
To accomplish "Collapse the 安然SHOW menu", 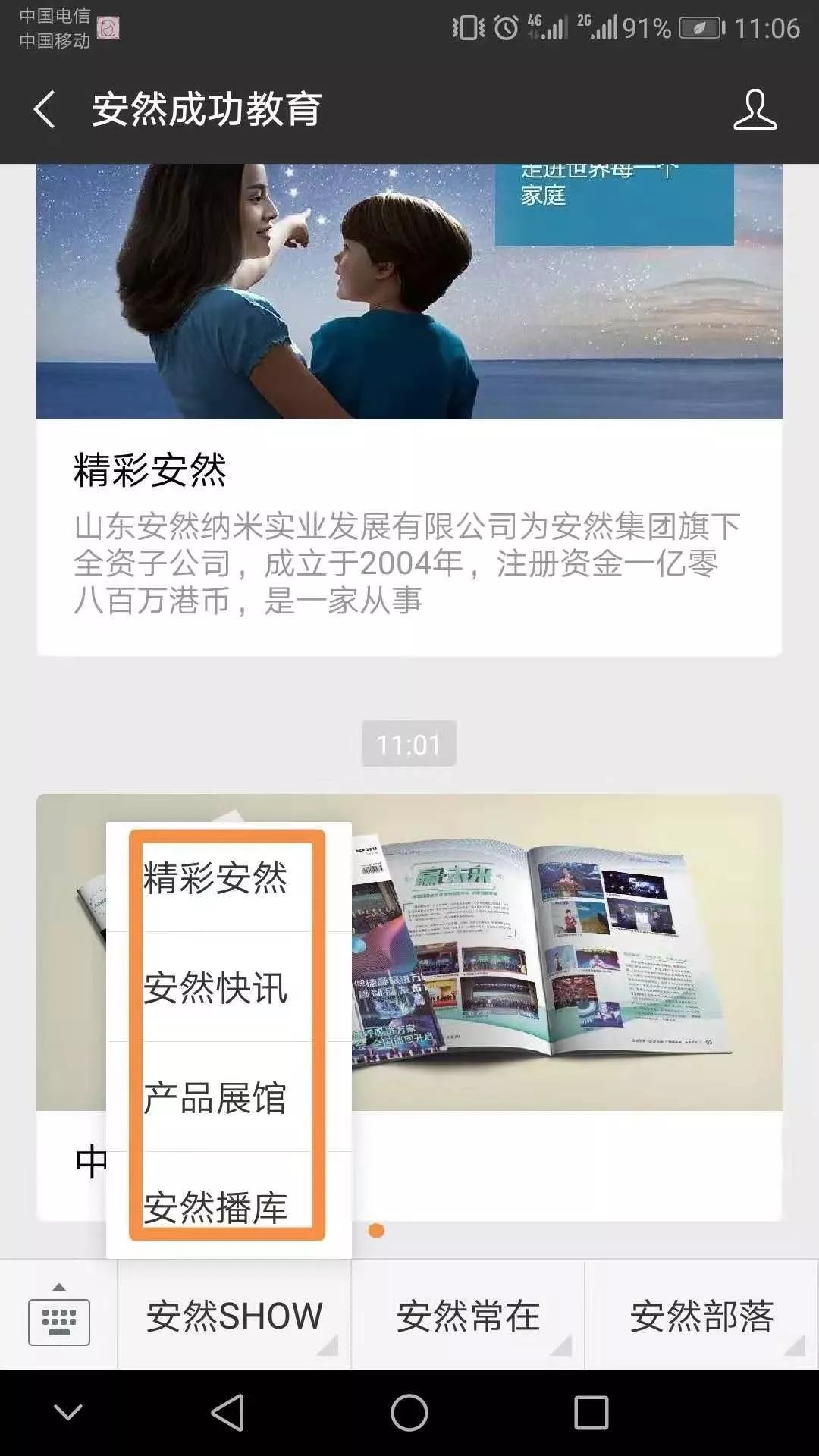I will tap(235, 1316).
